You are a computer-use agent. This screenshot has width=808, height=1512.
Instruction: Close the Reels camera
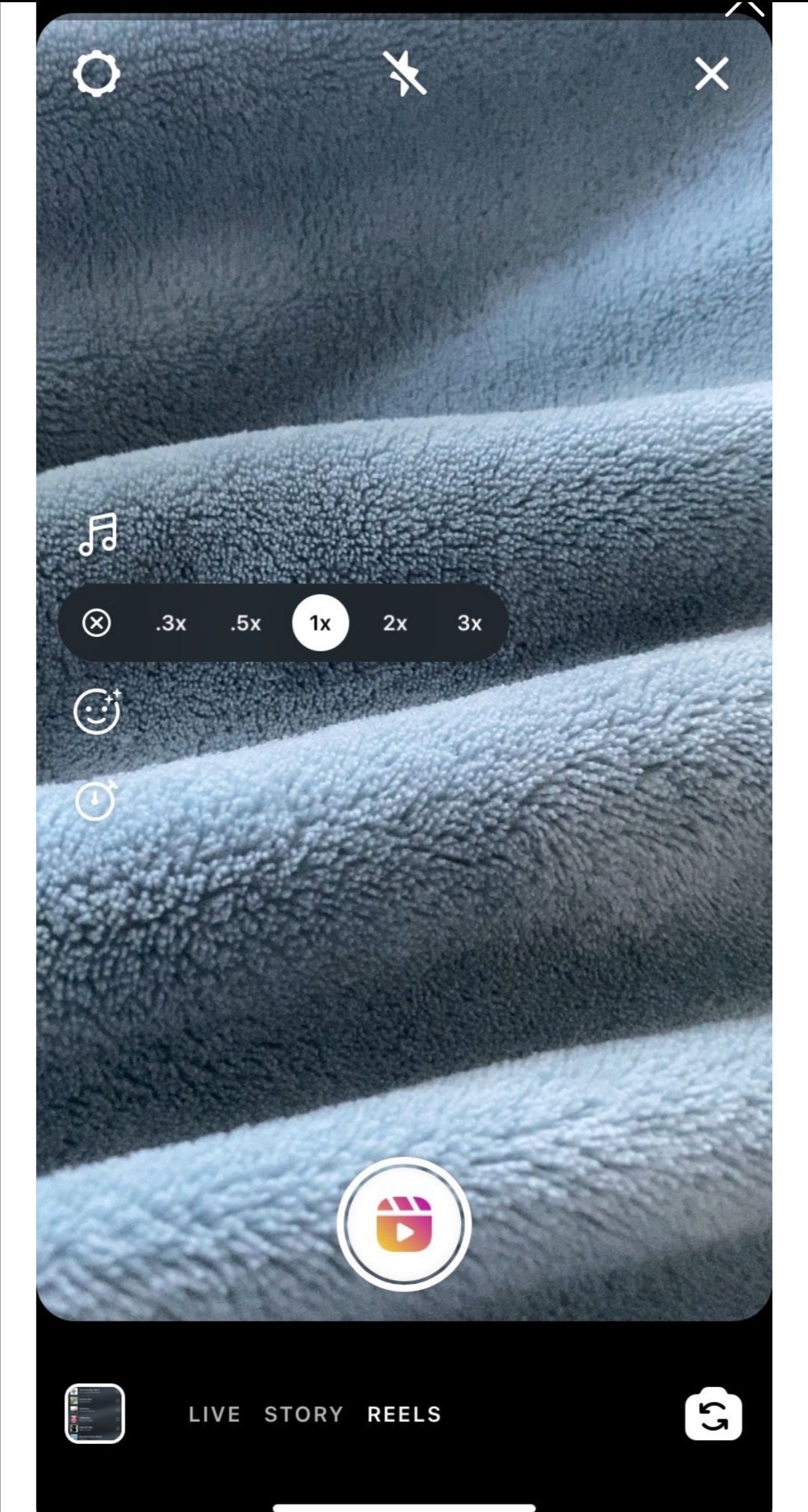pos(711,74)
